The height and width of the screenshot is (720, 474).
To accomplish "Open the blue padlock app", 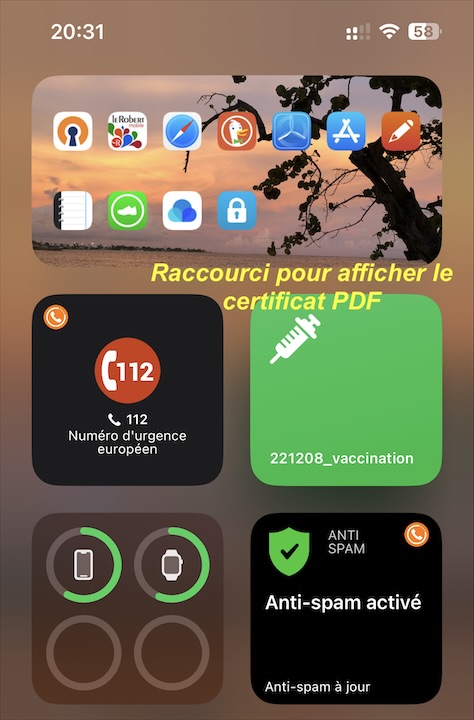I will coord(237,210).
